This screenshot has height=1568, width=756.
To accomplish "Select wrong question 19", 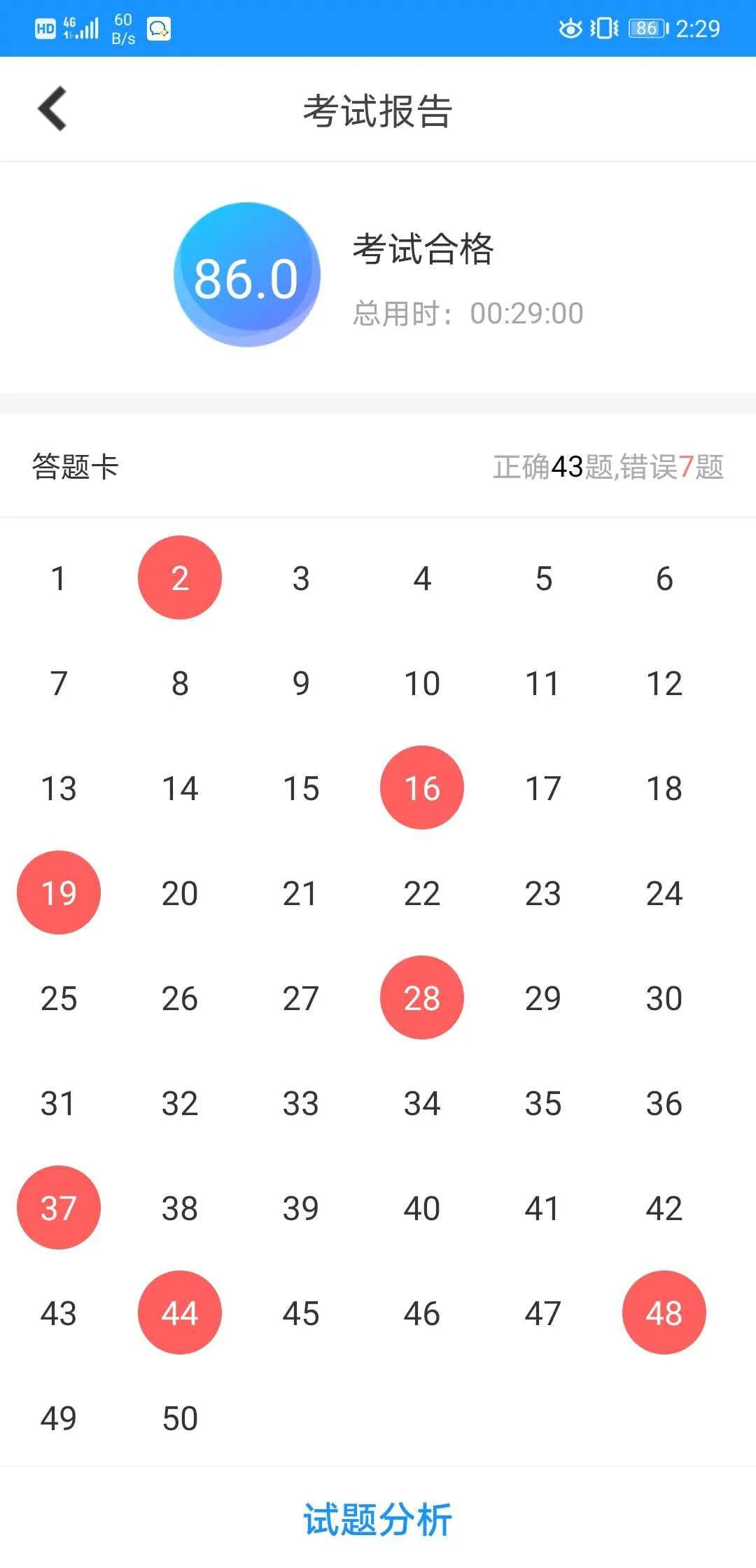I will click(59, 892).
